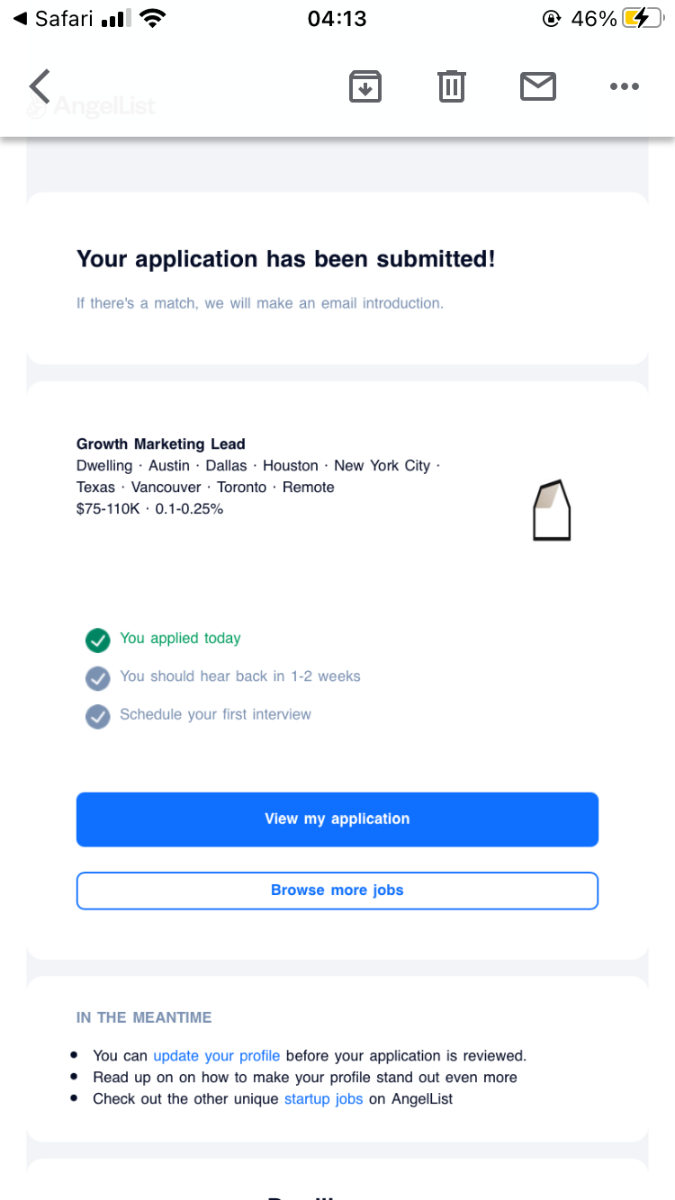The height and width of the screenshot is (1200, 675).
Task: Tap Browse more jobs button
Action: pyautogui.click(x=337, y=890)
